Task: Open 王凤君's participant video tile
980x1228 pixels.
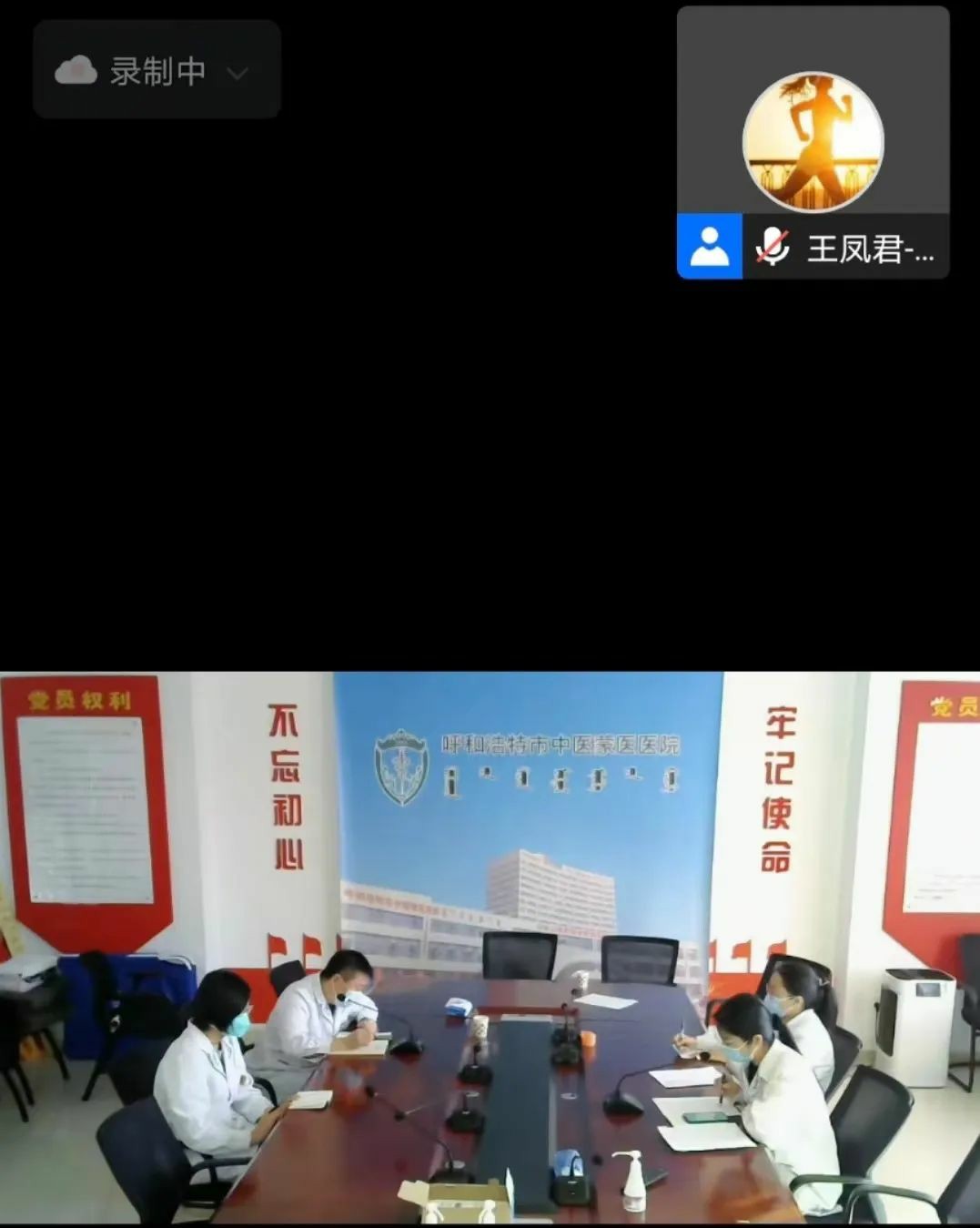Action: (813, 141)
